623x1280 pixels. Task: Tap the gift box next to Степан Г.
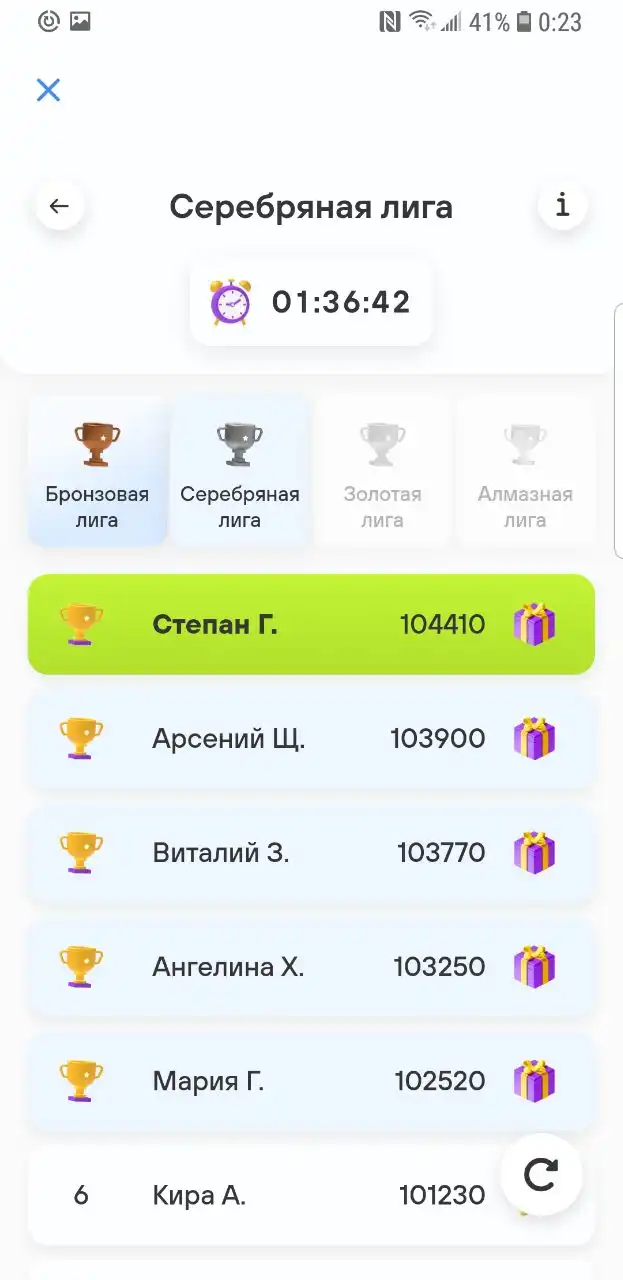[534, 624]
